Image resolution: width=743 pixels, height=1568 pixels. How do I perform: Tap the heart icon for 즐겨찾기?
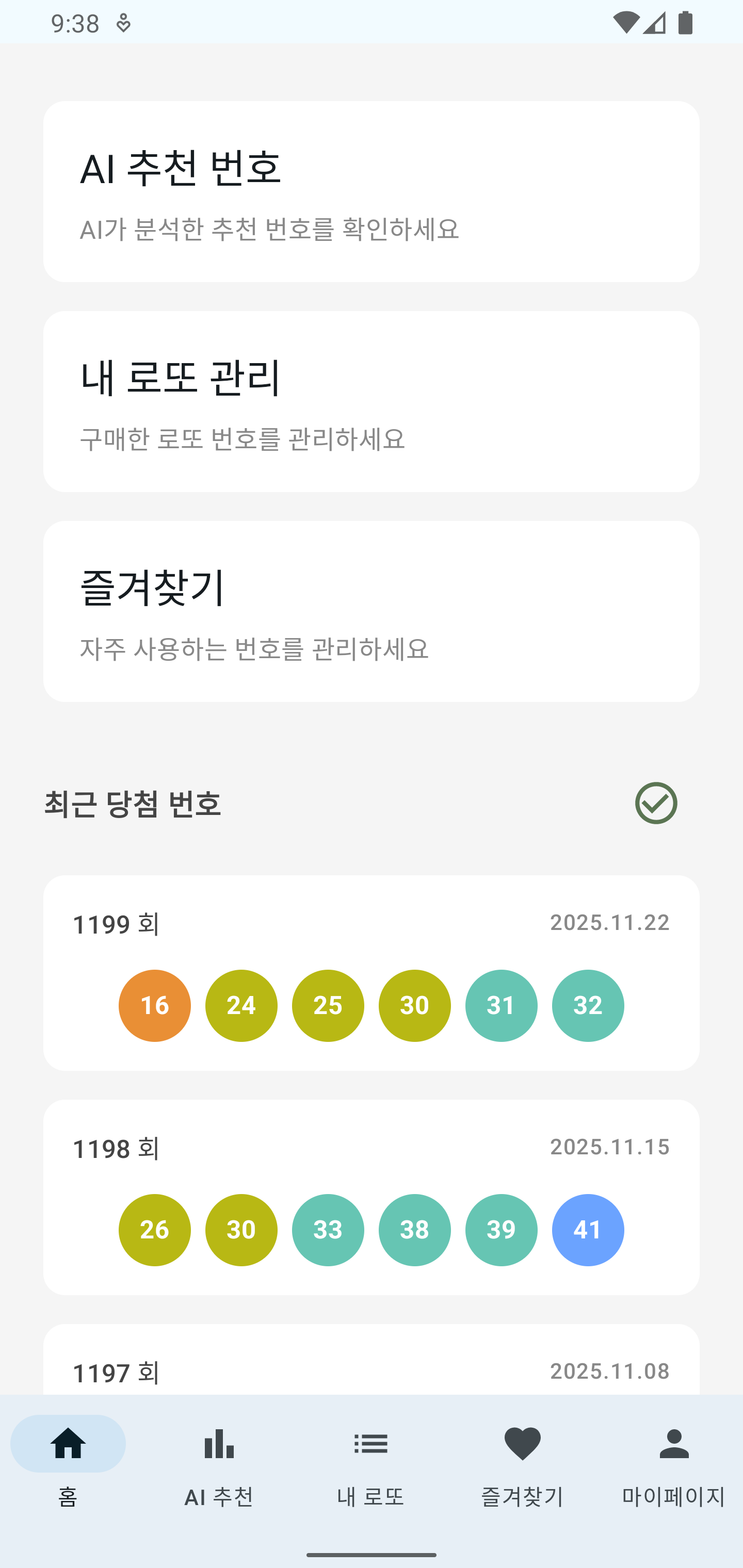click(x=523, y=1444)
